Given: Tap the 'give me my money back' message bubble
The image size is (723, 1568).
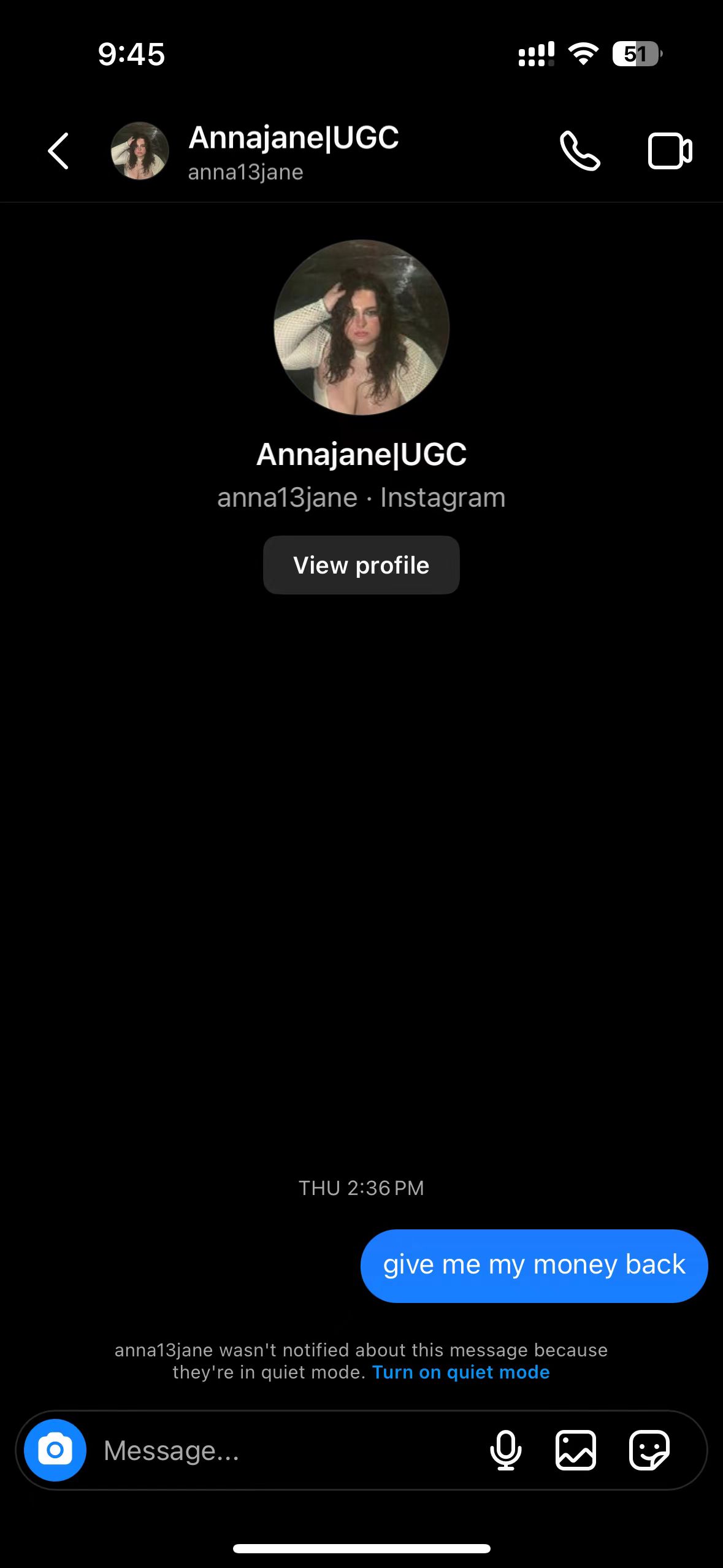Looking at the screenshot, I should click(x=534, y=1266).
